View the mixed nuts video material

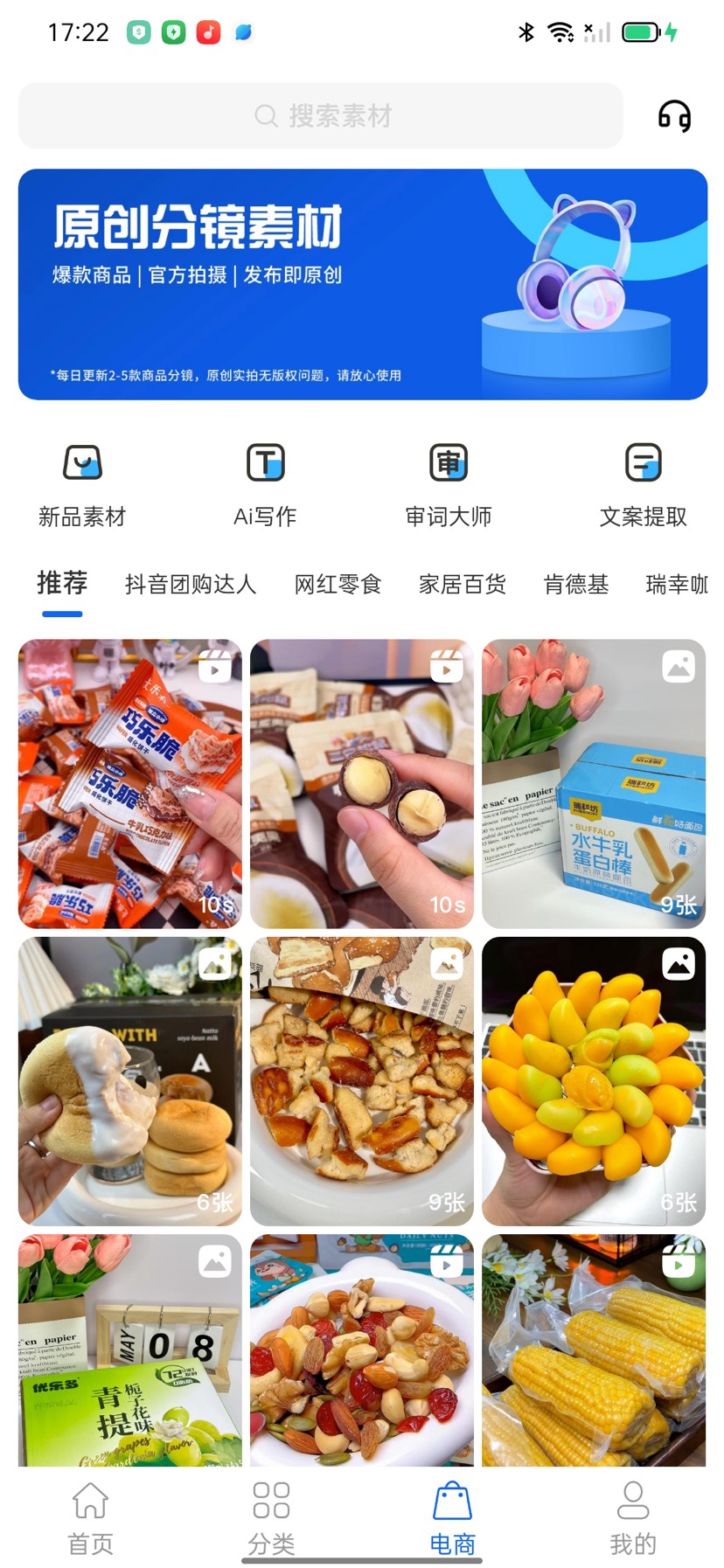[x=361, y=1349]
